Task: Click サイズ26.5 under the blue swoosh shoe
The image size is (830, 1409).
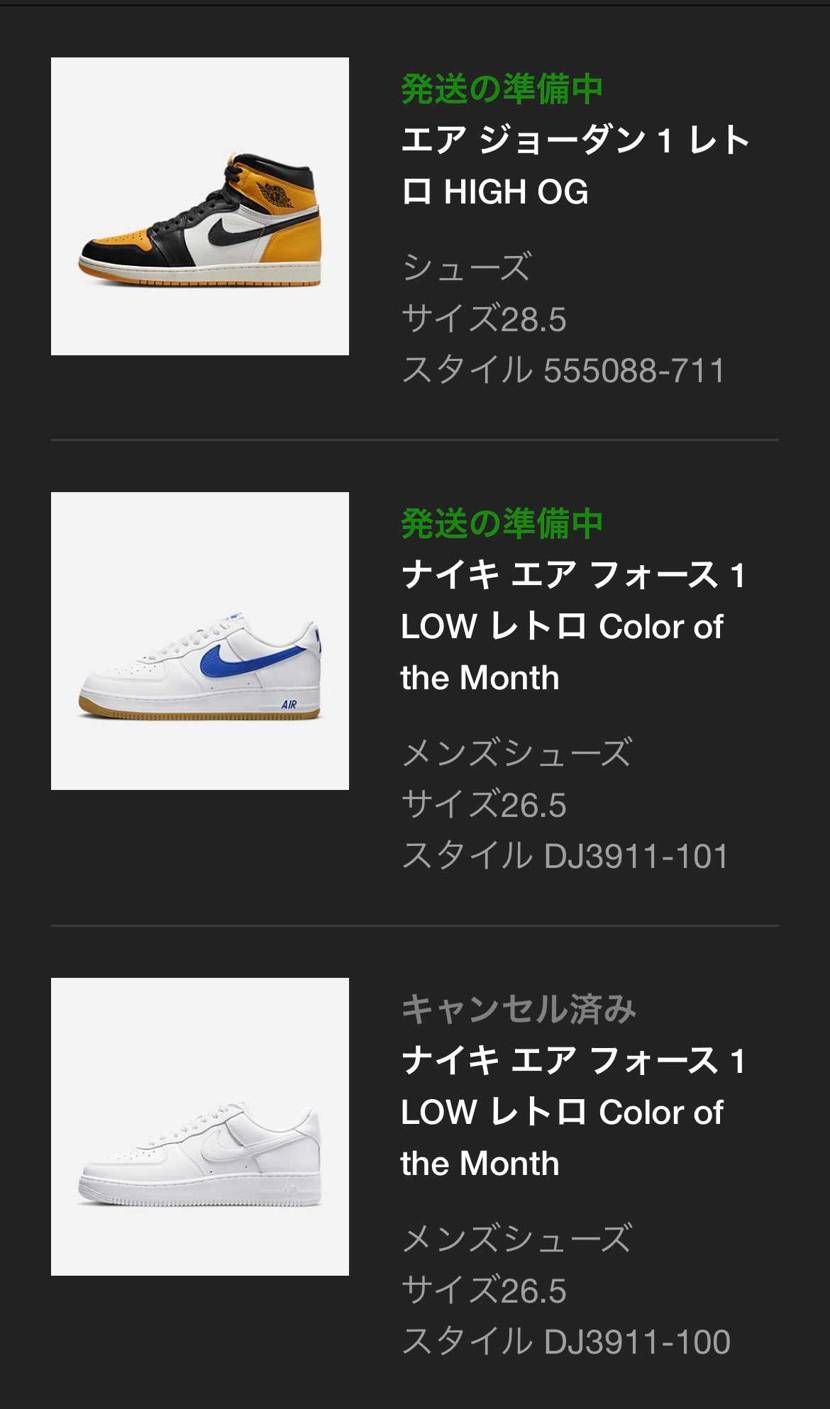Action: pyautogui.click(x=486, y=804)
